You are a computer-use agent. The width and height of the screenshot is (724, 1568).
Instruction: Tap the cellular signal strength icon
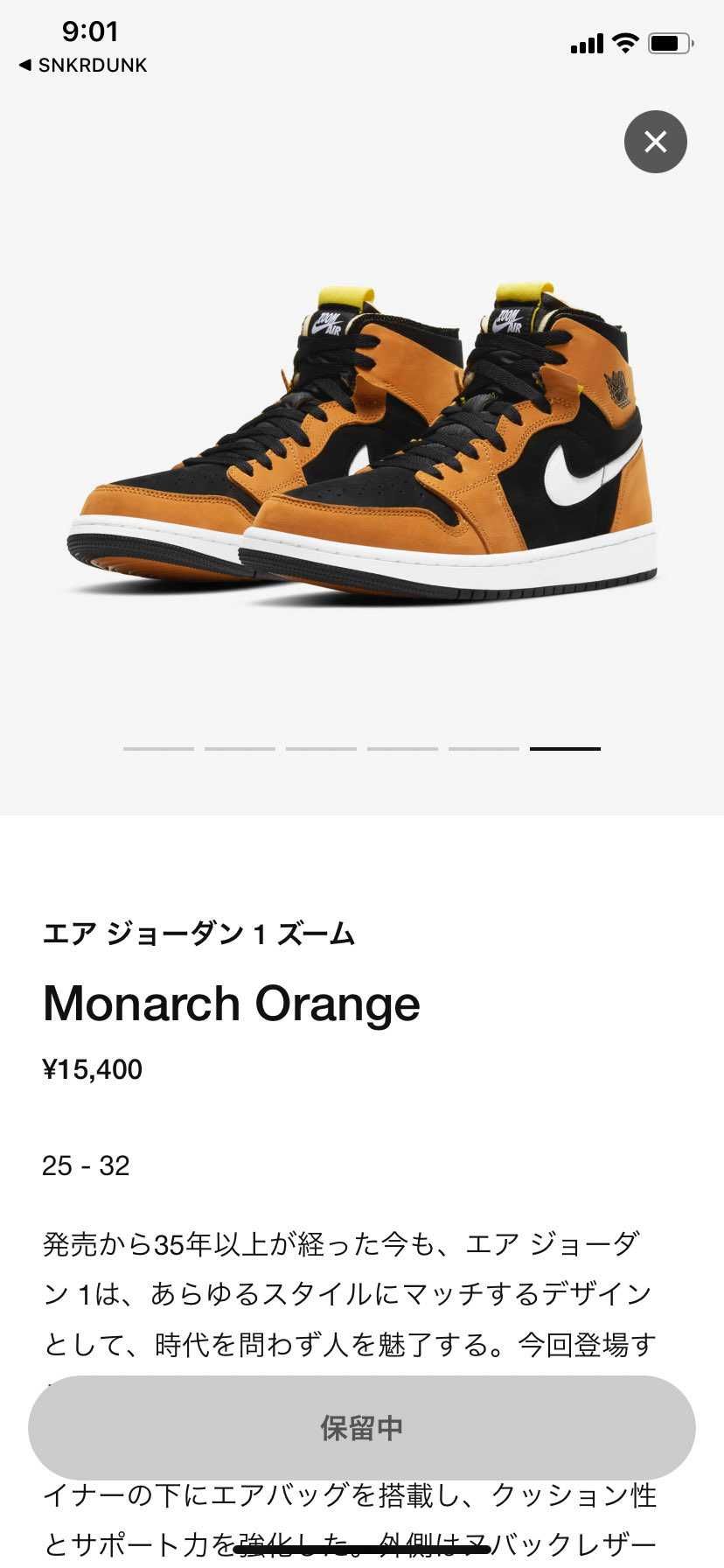tap(585, 43)
